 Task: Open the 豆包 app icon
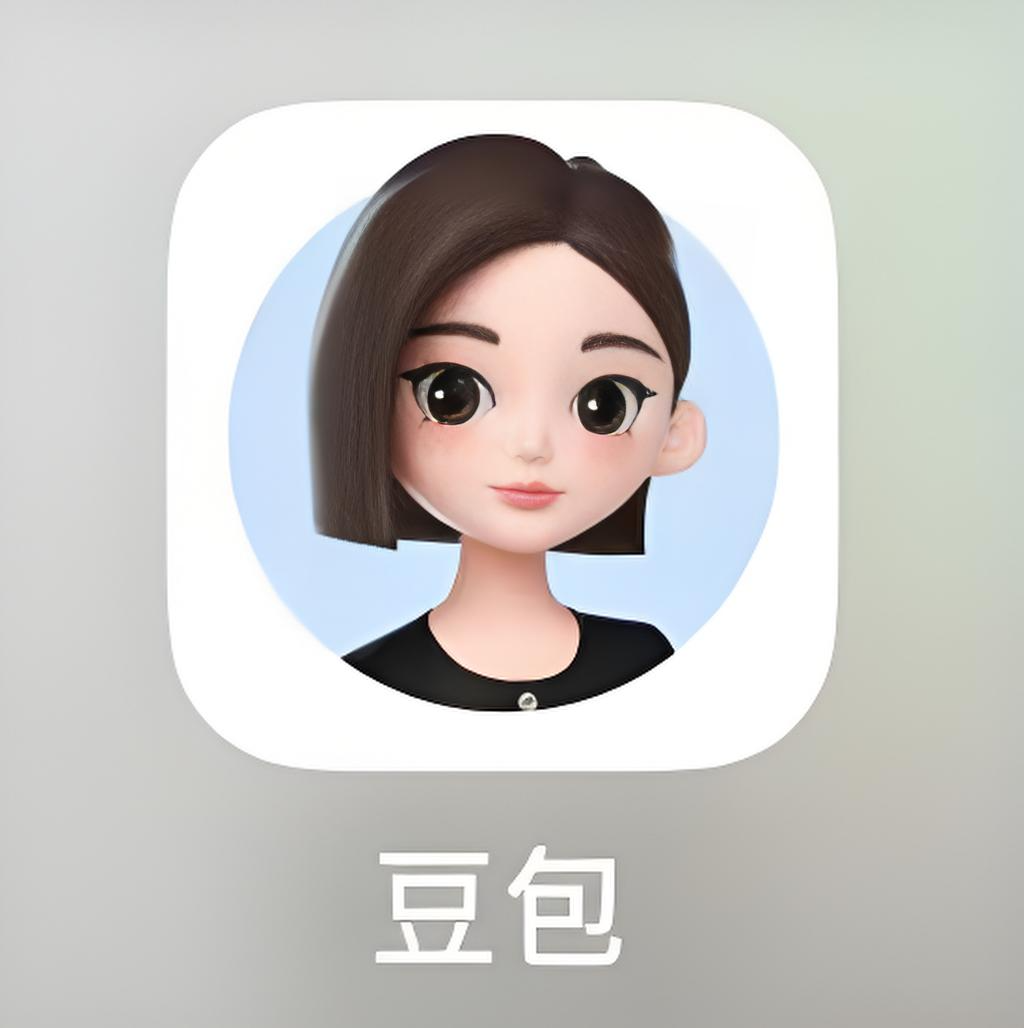coord(502,435)
